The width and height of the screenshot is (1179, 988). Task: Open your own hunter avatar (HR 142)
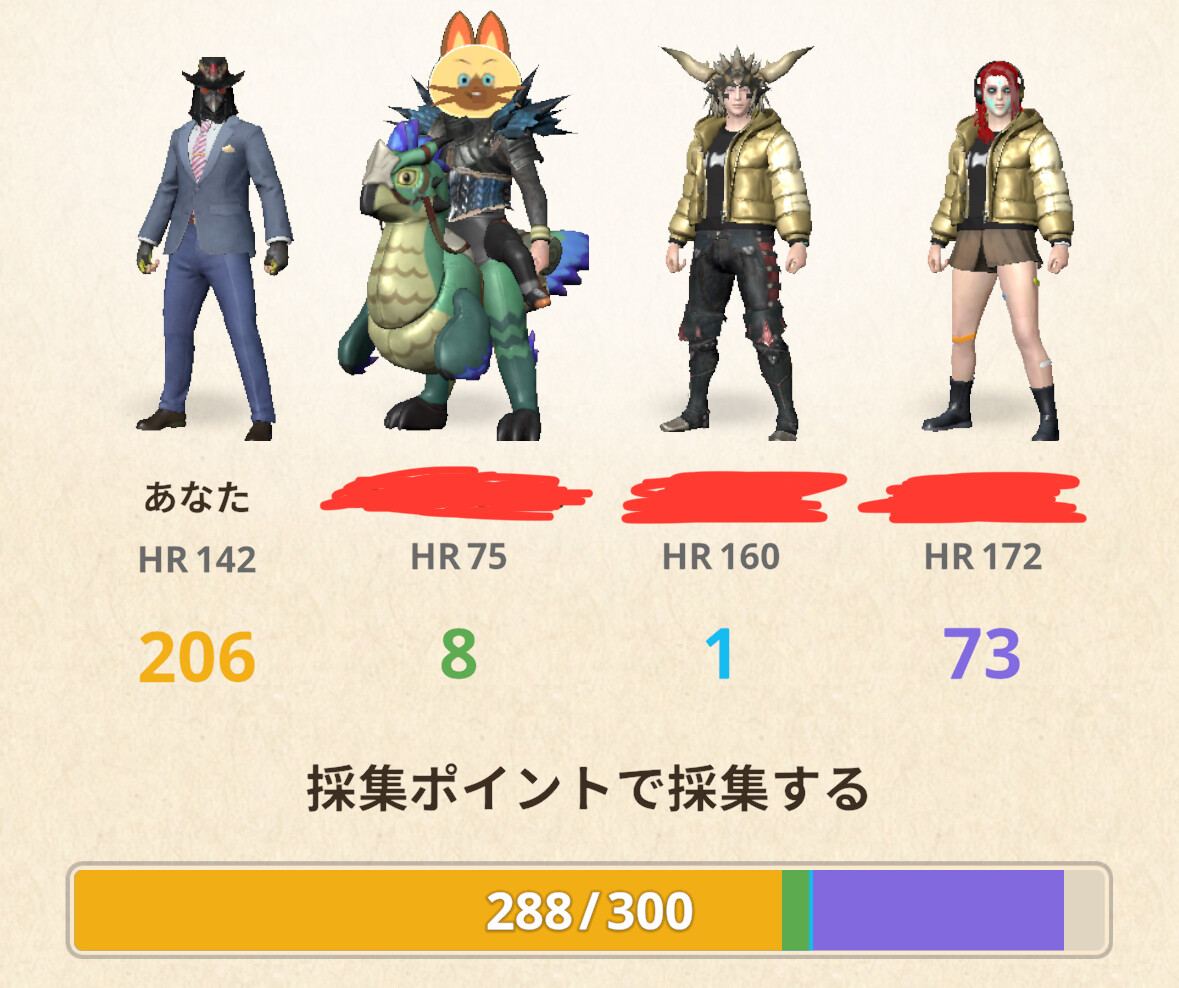coord(212,250)
